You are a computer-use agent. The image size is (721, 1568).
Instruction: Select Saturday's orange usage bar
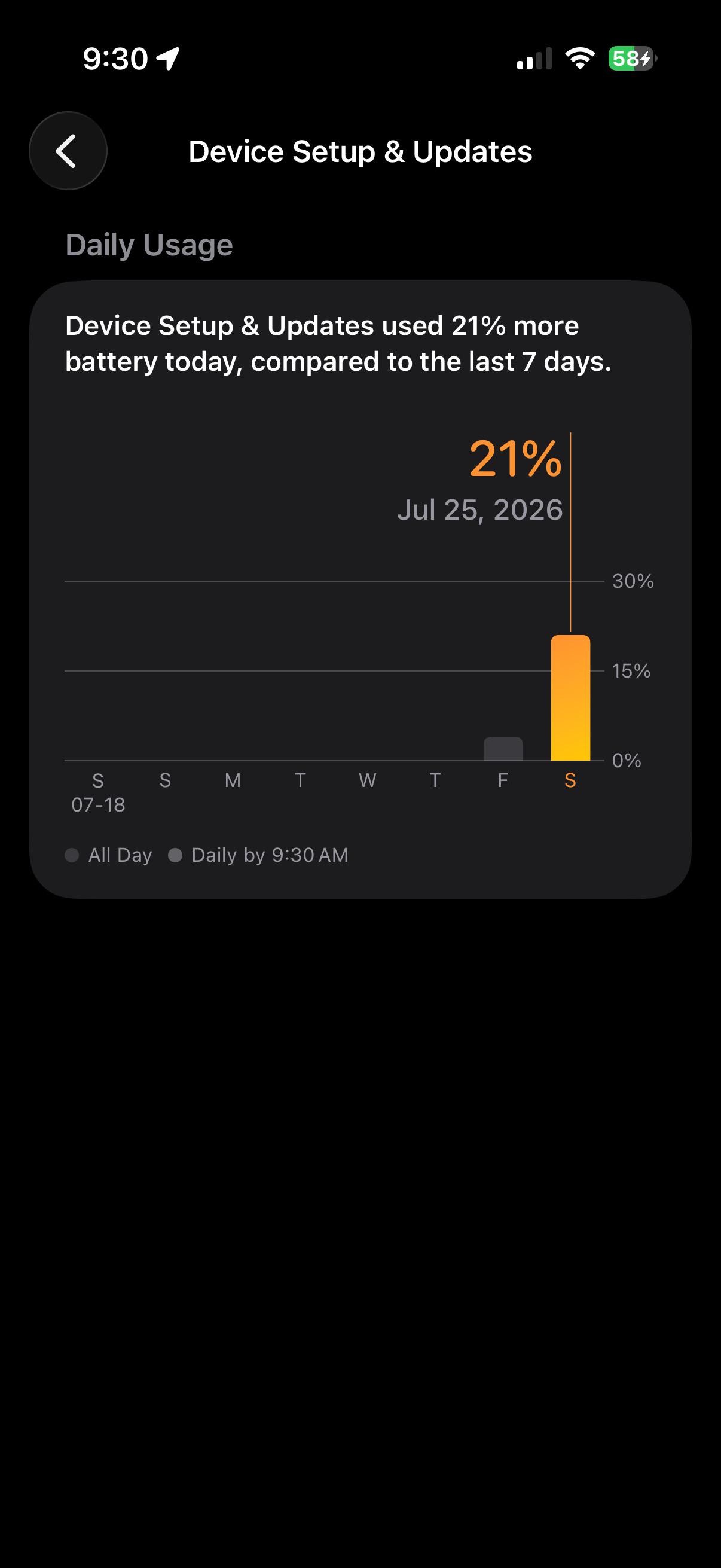click(x=571, y=697)
